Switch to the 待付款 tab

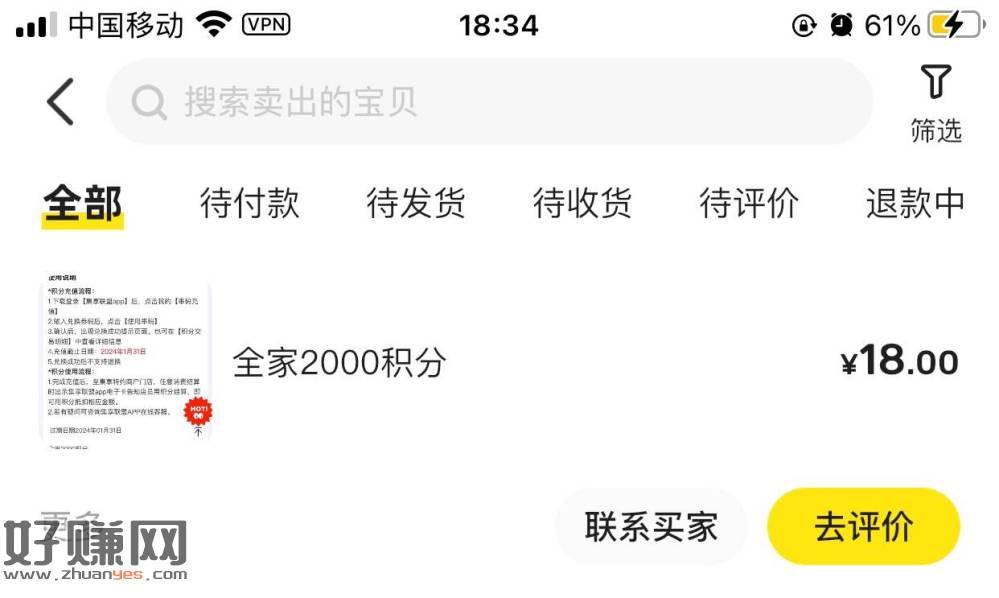coord(250,204)
